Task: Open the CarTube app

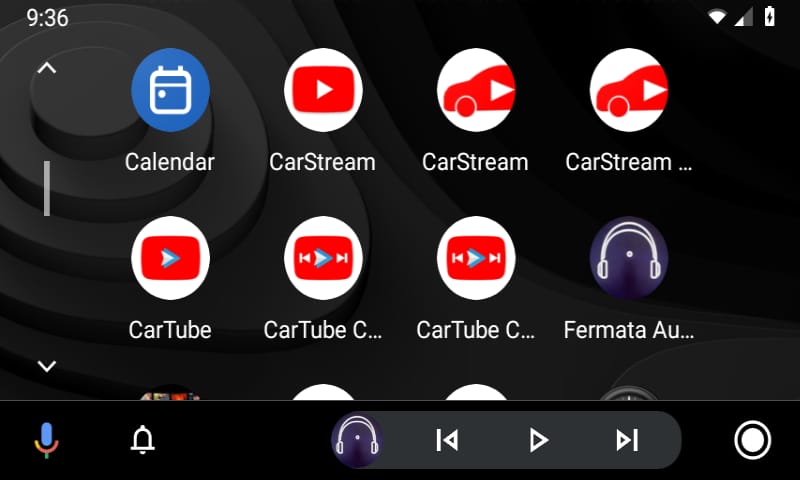Action: click(x=170, y=258)
